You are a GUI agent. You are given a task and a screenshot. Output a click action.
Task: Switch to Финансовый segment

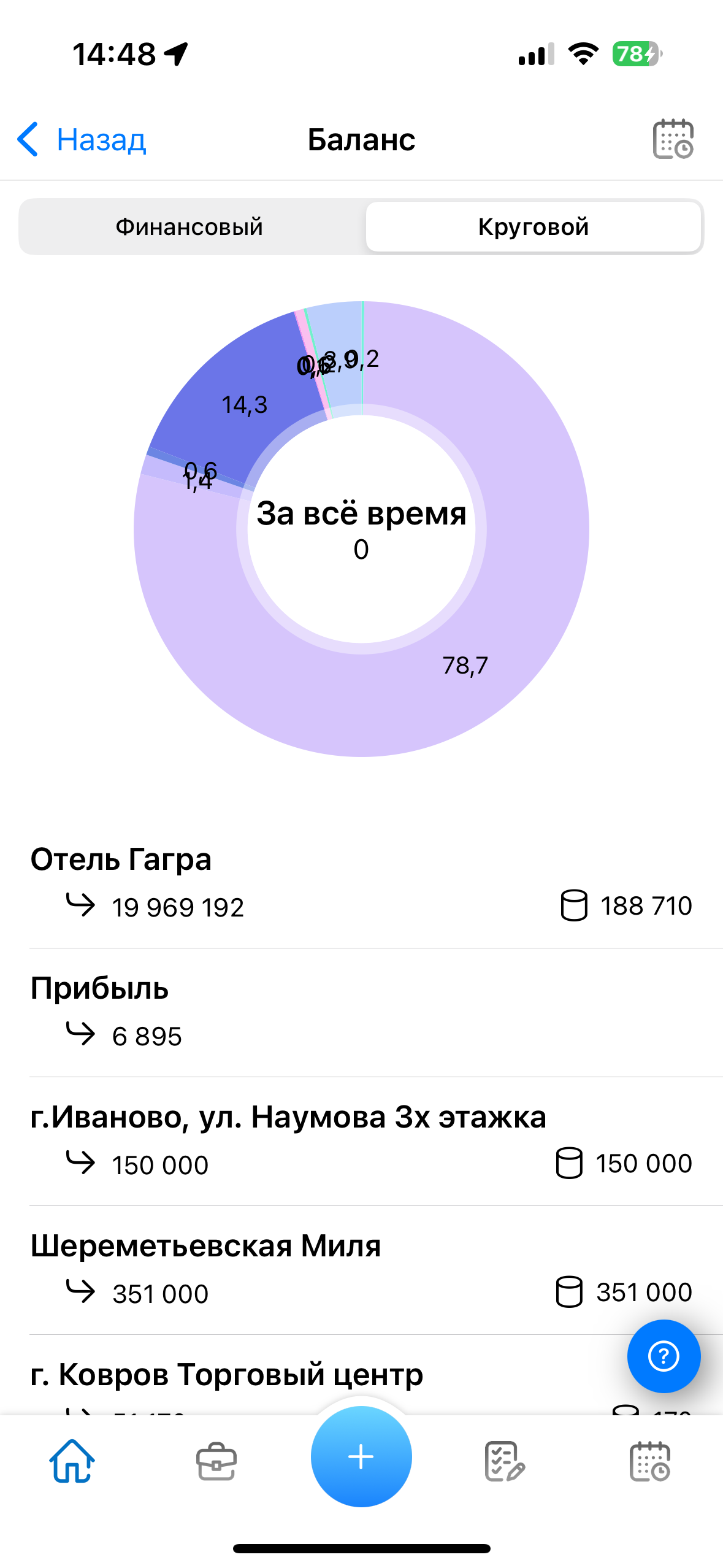[189, 227]
